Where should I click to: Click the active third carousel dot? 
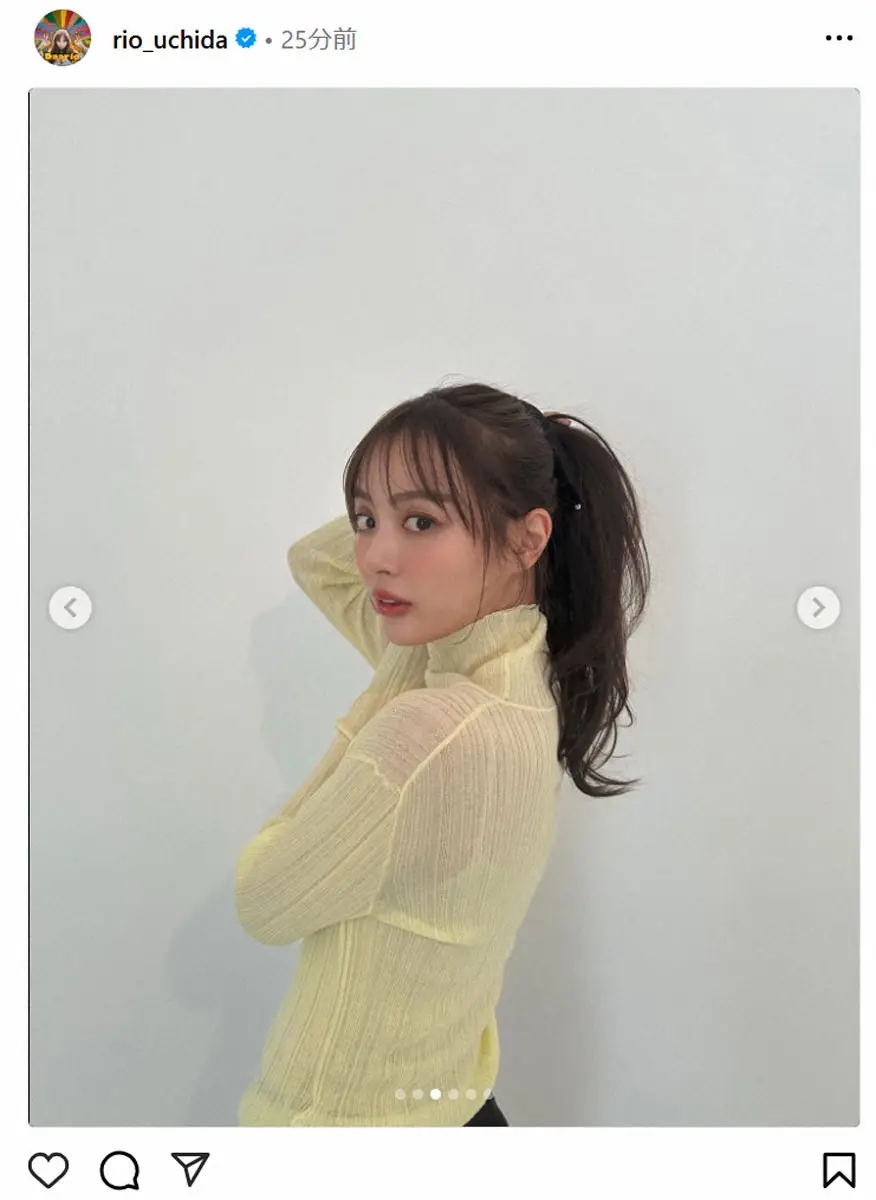tap(437, 1094)
